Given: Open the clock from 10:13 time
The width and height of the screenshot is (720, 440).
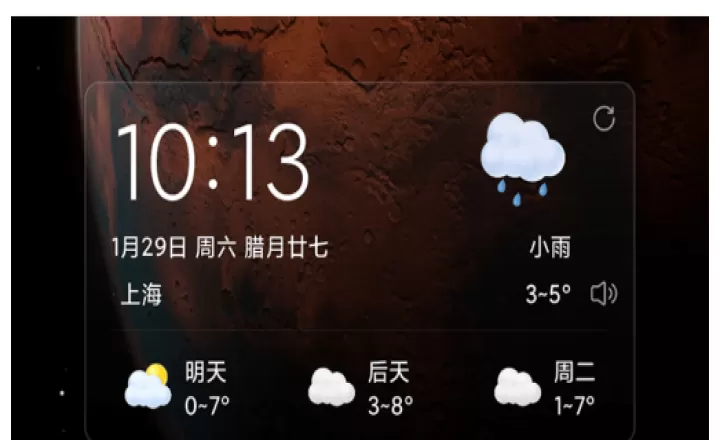Looking at the screenshot, I should tap(212, 164).
